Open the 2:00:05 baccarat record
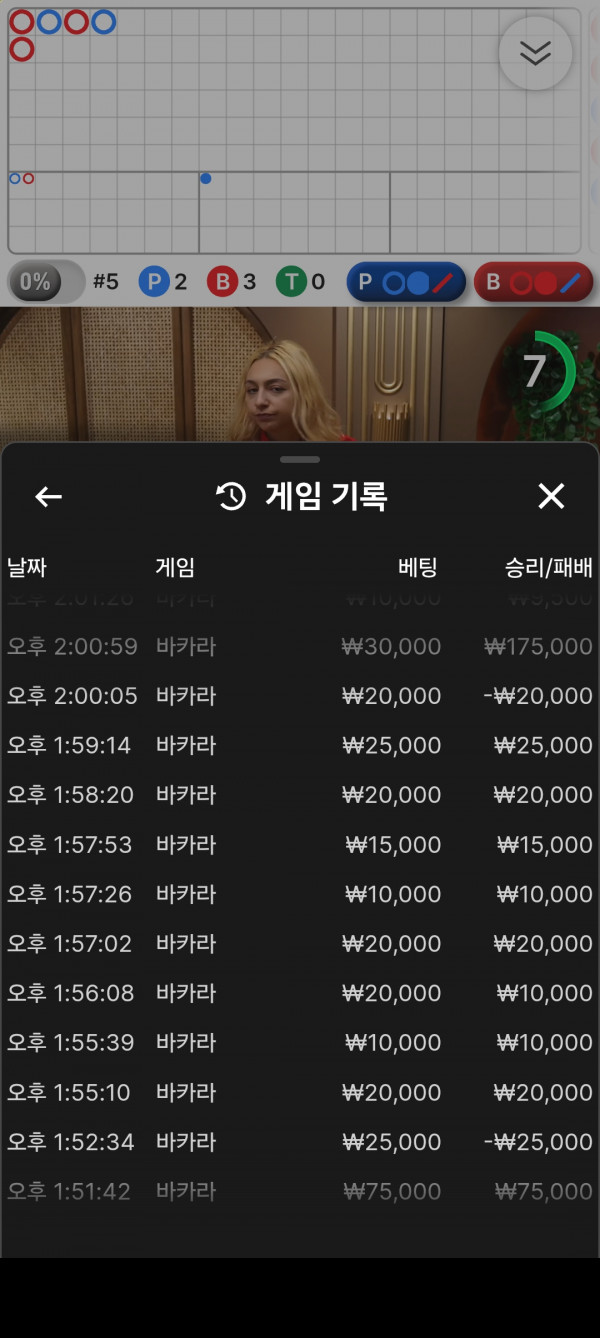The image size is (600, 1338). [300, 696]
